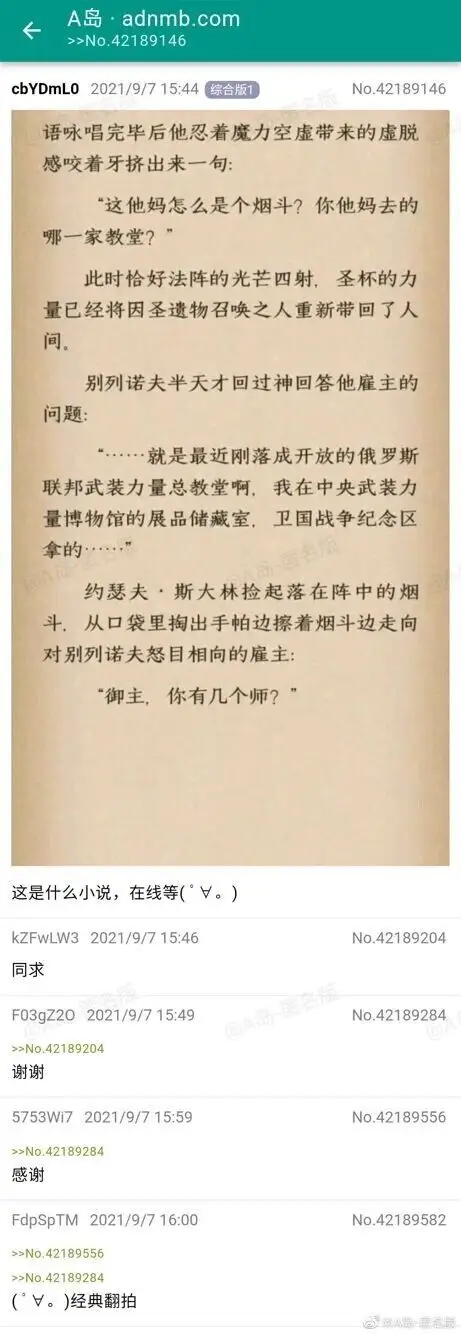Open quote >>No.42189204 in F03gZ2O's reply
Viewport: 461px width, 1334px height.
coord(58,1048)
